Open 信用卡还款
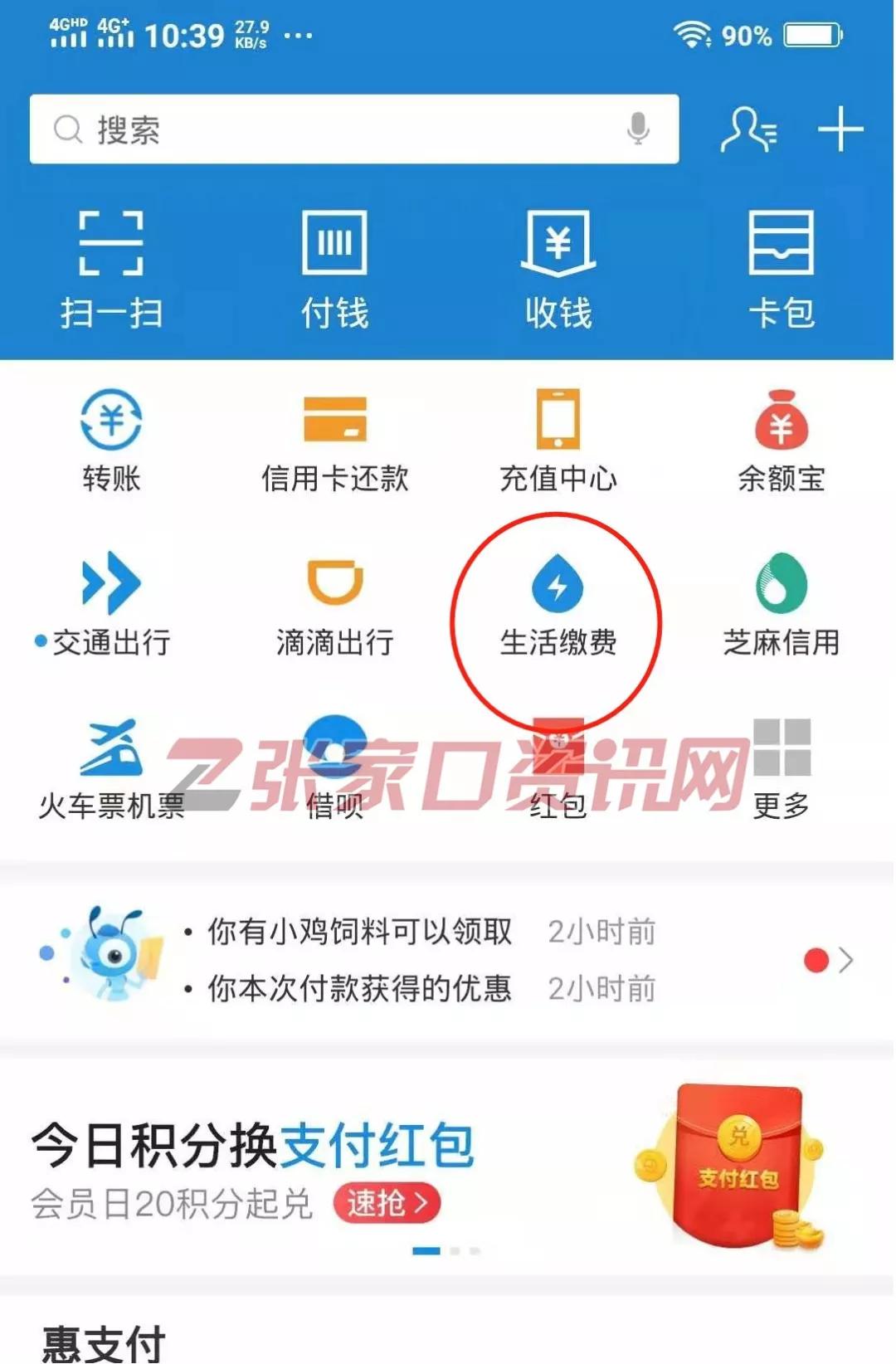This screenshot has width=896, height=1364. (334, 440)
